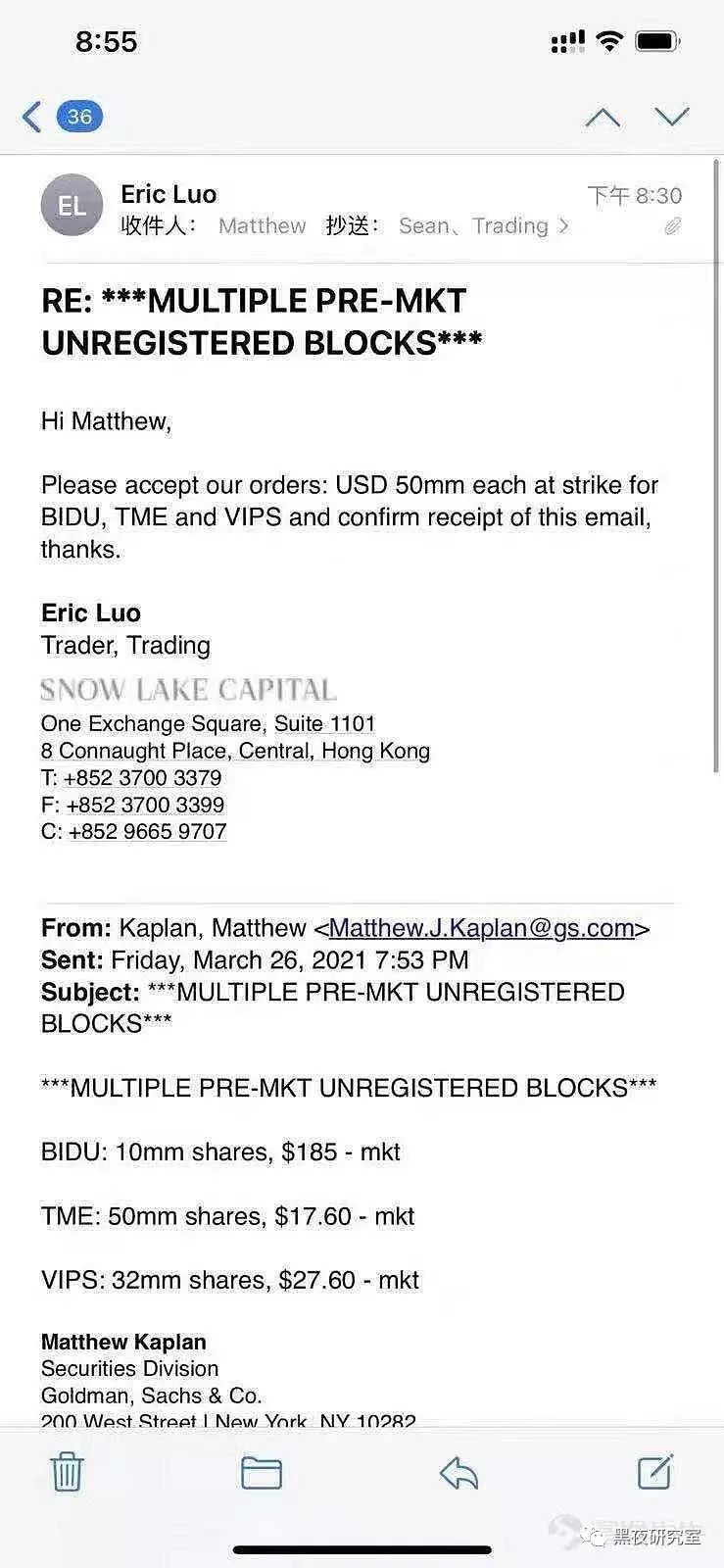Move this email to a folder
Image resolution: width=724 pixels, height=1568 pixels.
point(262,1473)
